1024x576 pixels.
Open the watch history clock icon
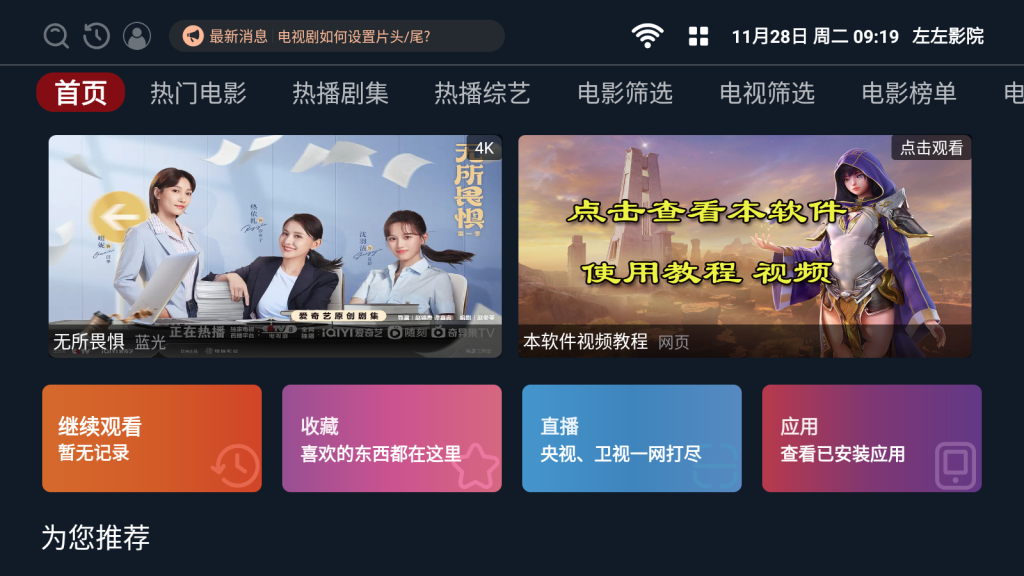[97, 37]
